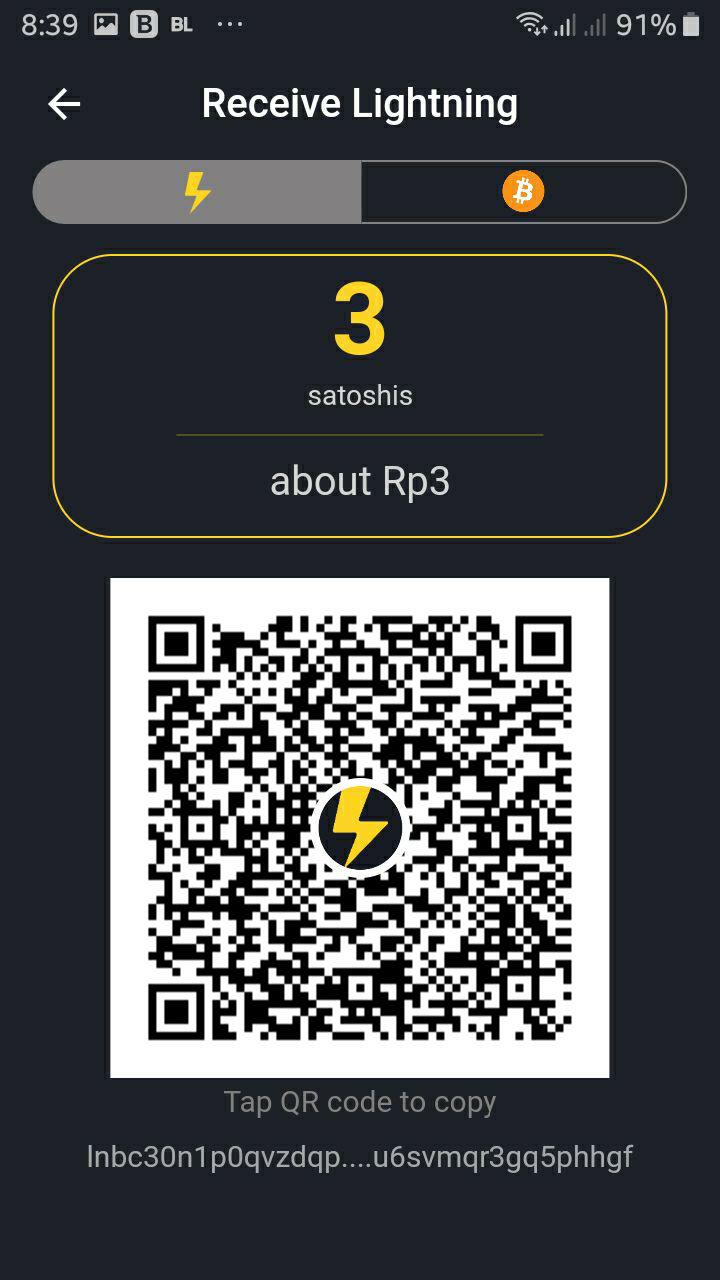
Task: Select the Lightning receive tab
Action: coord(197,191)
